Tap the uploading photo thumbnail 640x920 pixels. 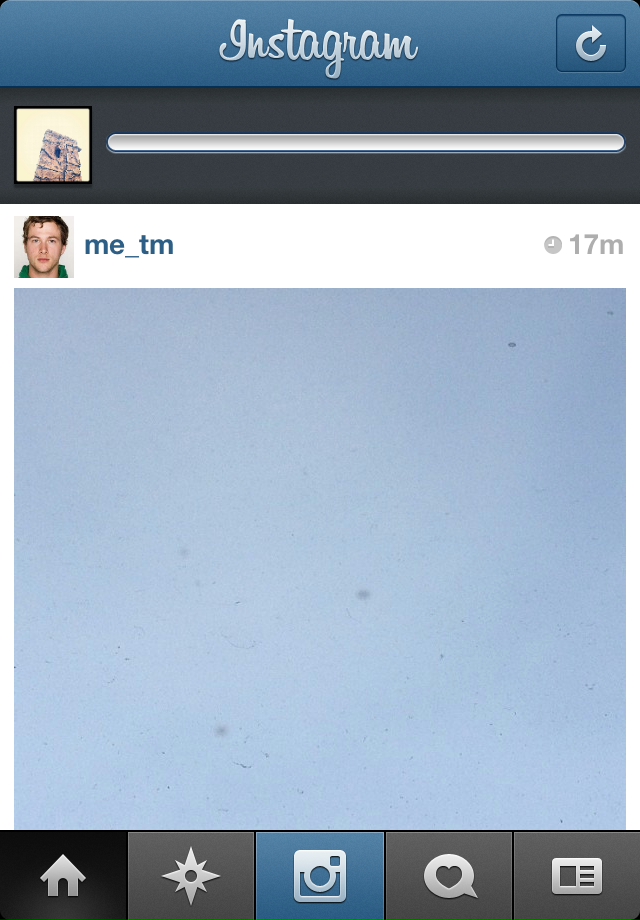(53, 145)
